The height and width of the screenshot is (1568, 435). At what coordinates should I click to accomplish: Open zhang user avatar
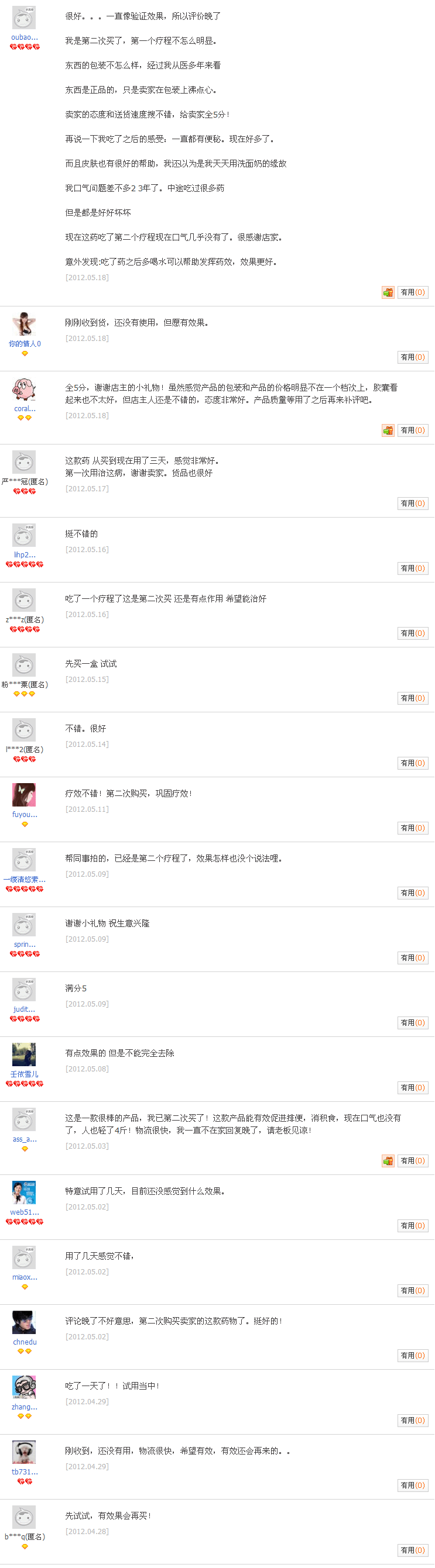25,1387
